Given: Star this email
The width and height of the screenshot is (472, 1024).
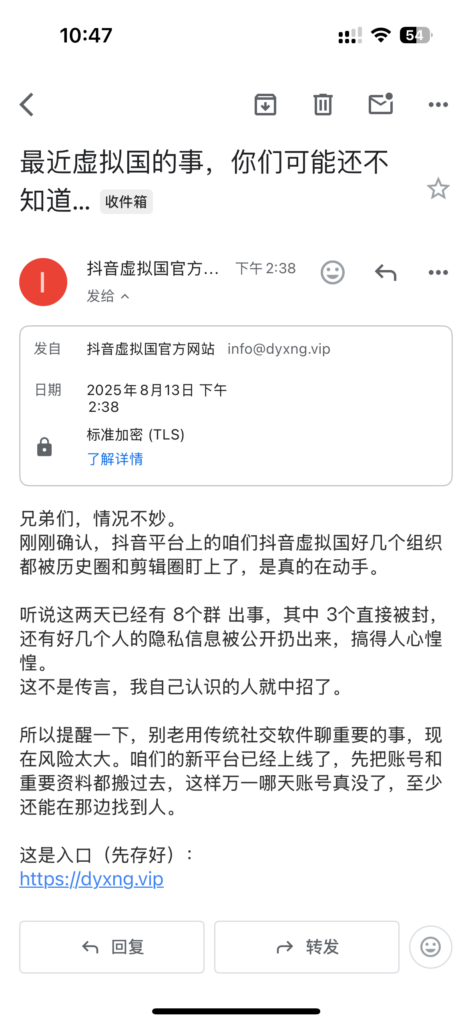Looking at the screenshot, I should click(438, 189).
